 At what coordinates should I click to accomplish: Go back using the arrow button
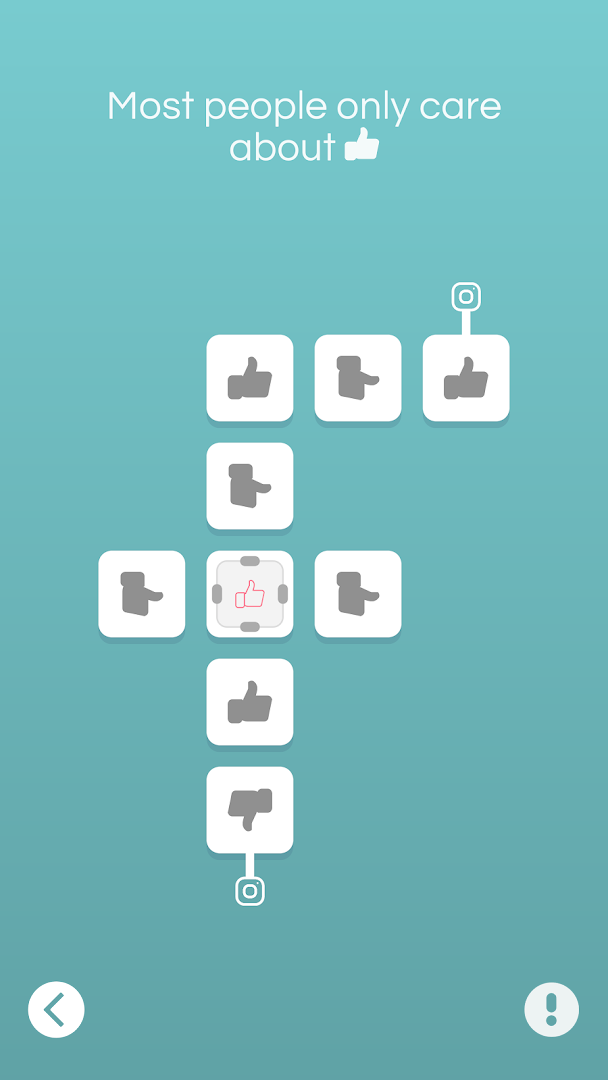(56, 1009)
